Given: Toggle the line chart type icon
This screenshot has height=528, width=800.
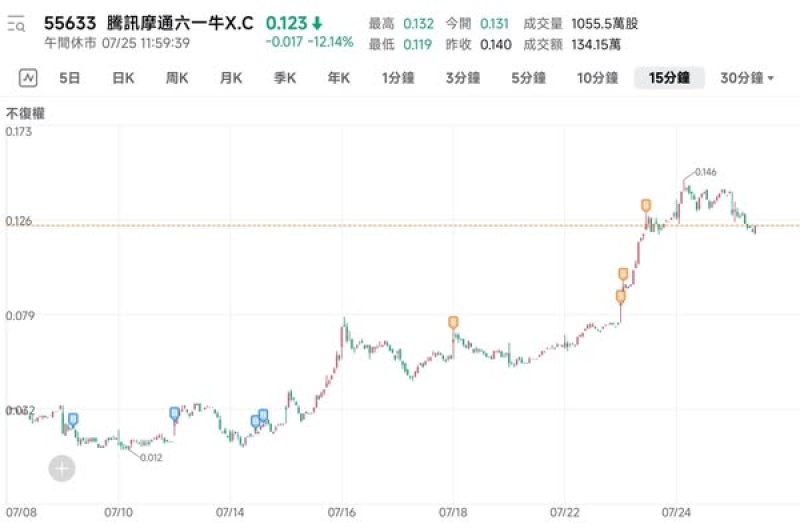Looking at the screenshot, I should tap(28, 78).
